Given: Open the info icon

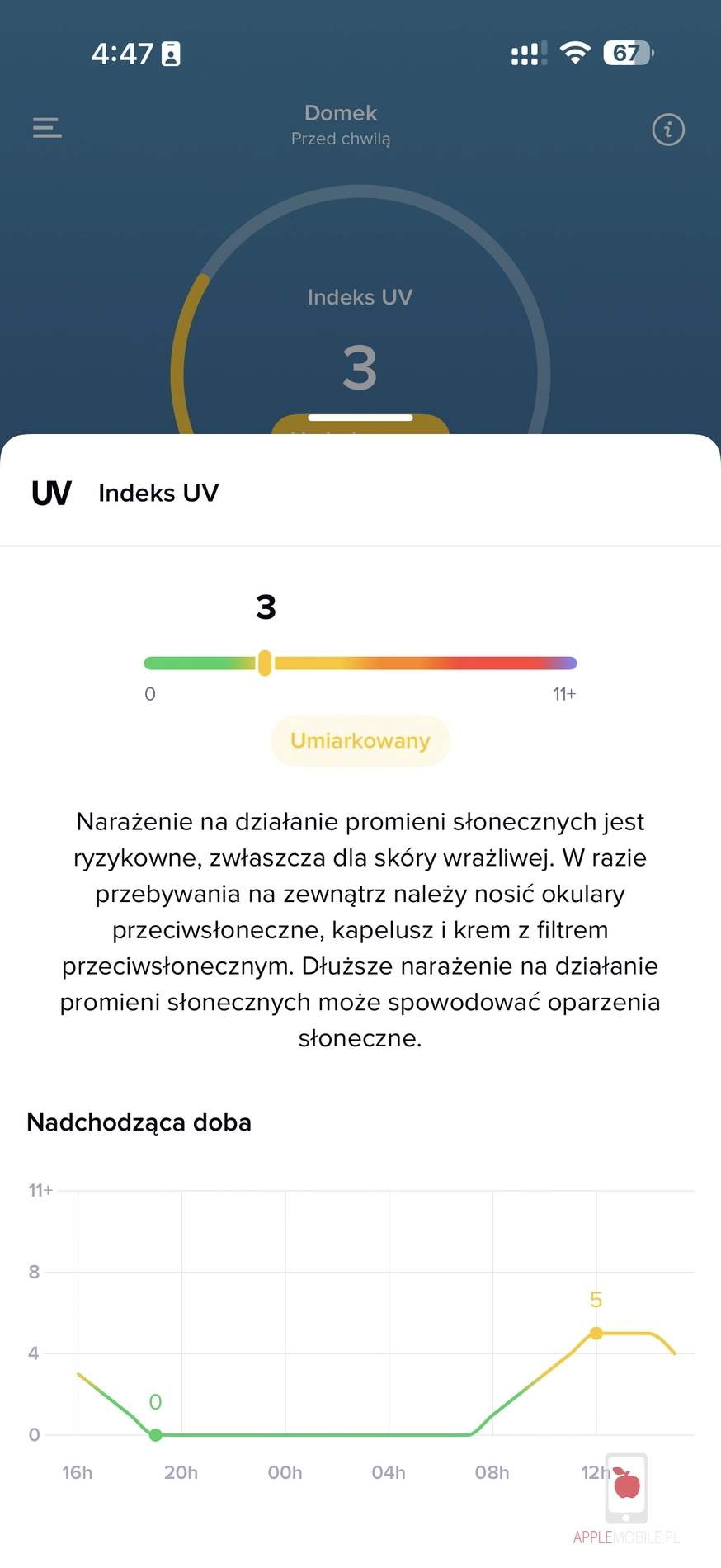Looking at the screenshot, I should click(x=668, y=130).
